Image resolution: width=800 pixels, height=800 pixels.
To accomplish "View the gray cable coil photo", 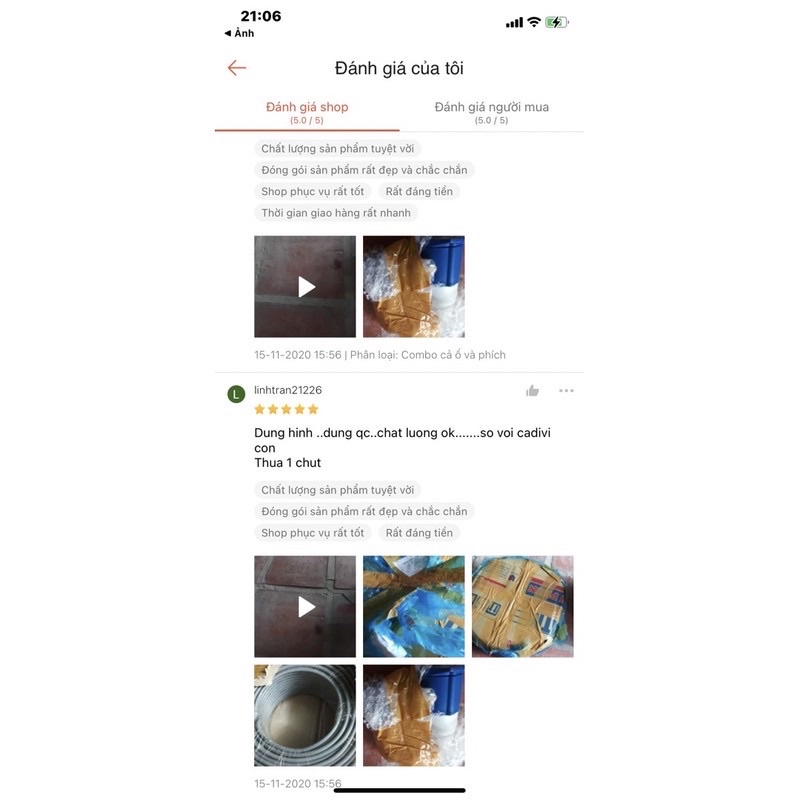I will point(305,715).
